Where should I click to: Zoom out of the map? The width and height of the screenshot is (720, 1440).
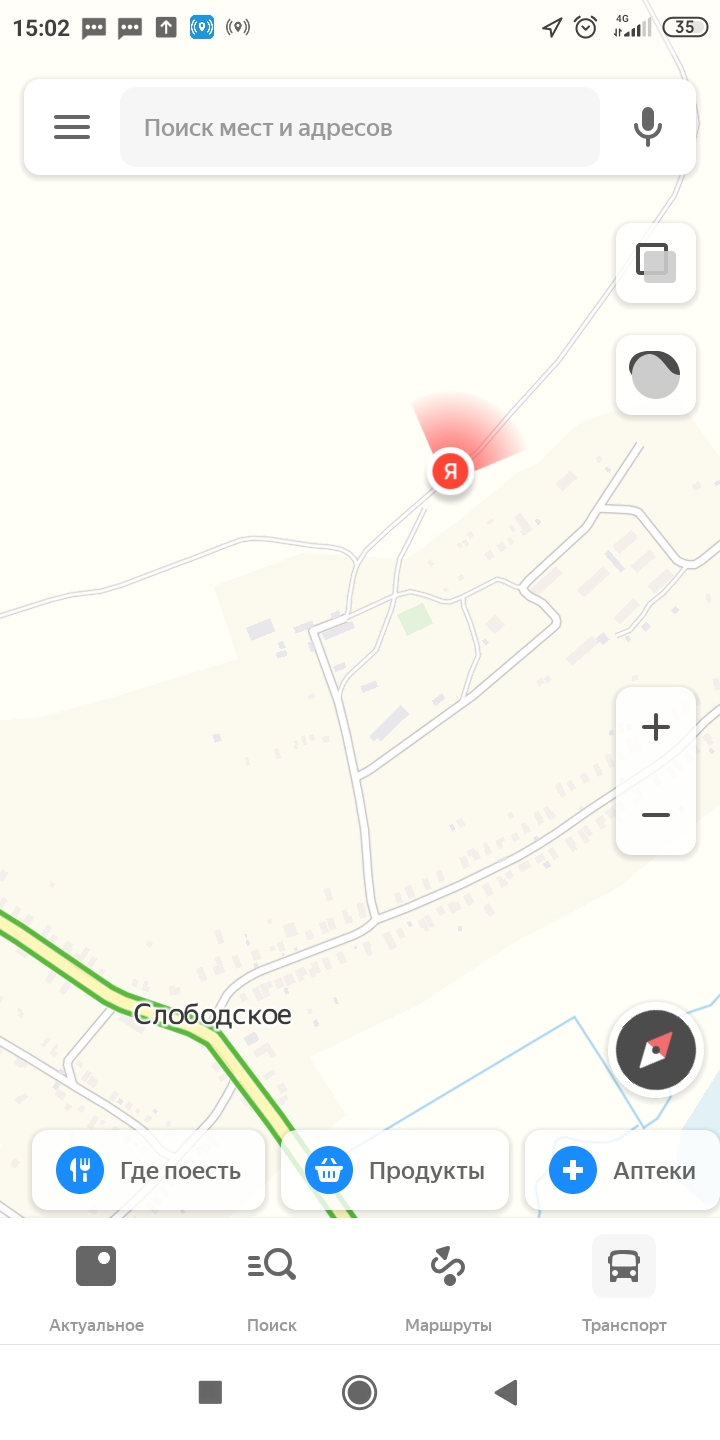(656, 815)
